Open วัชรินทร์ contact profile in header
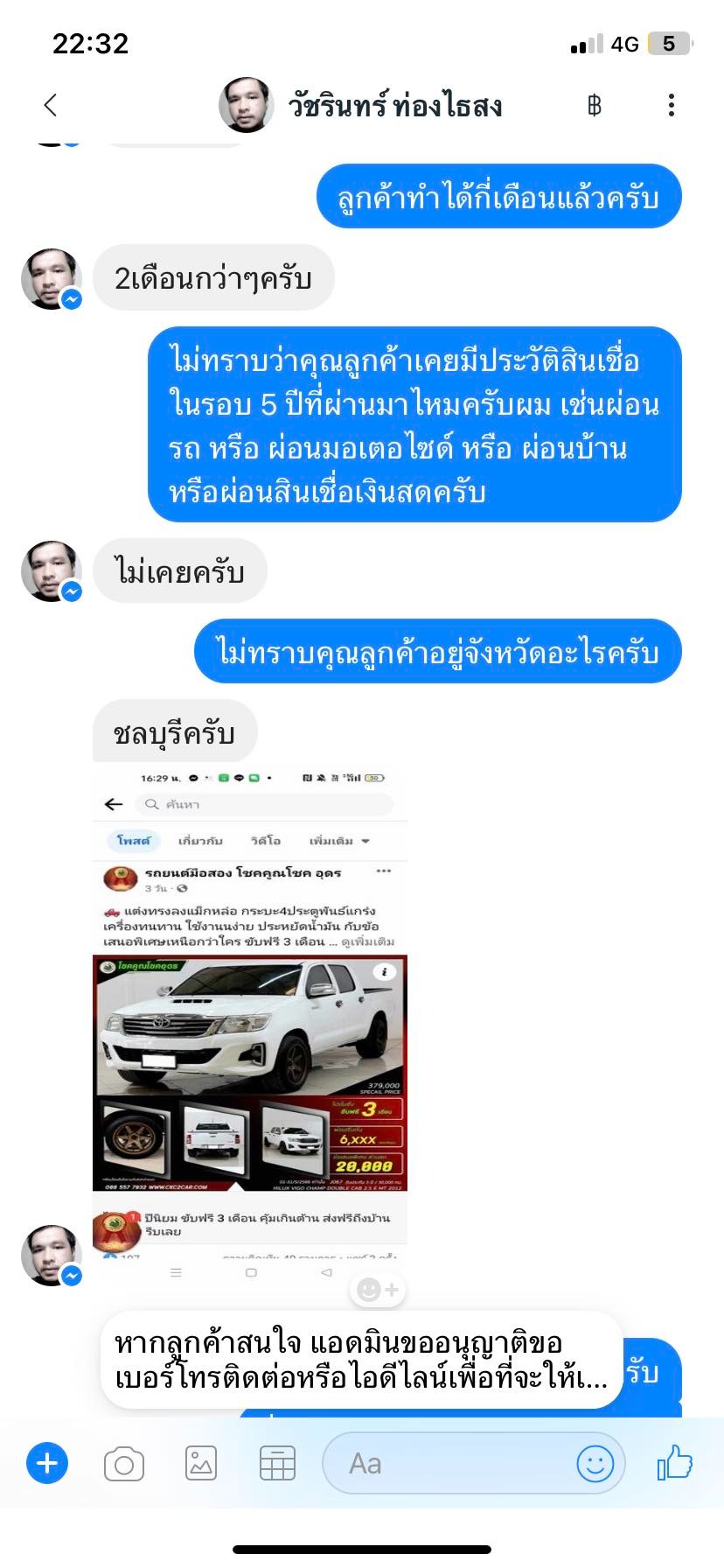Screen dimensions: 724x1568 [360, 105]
